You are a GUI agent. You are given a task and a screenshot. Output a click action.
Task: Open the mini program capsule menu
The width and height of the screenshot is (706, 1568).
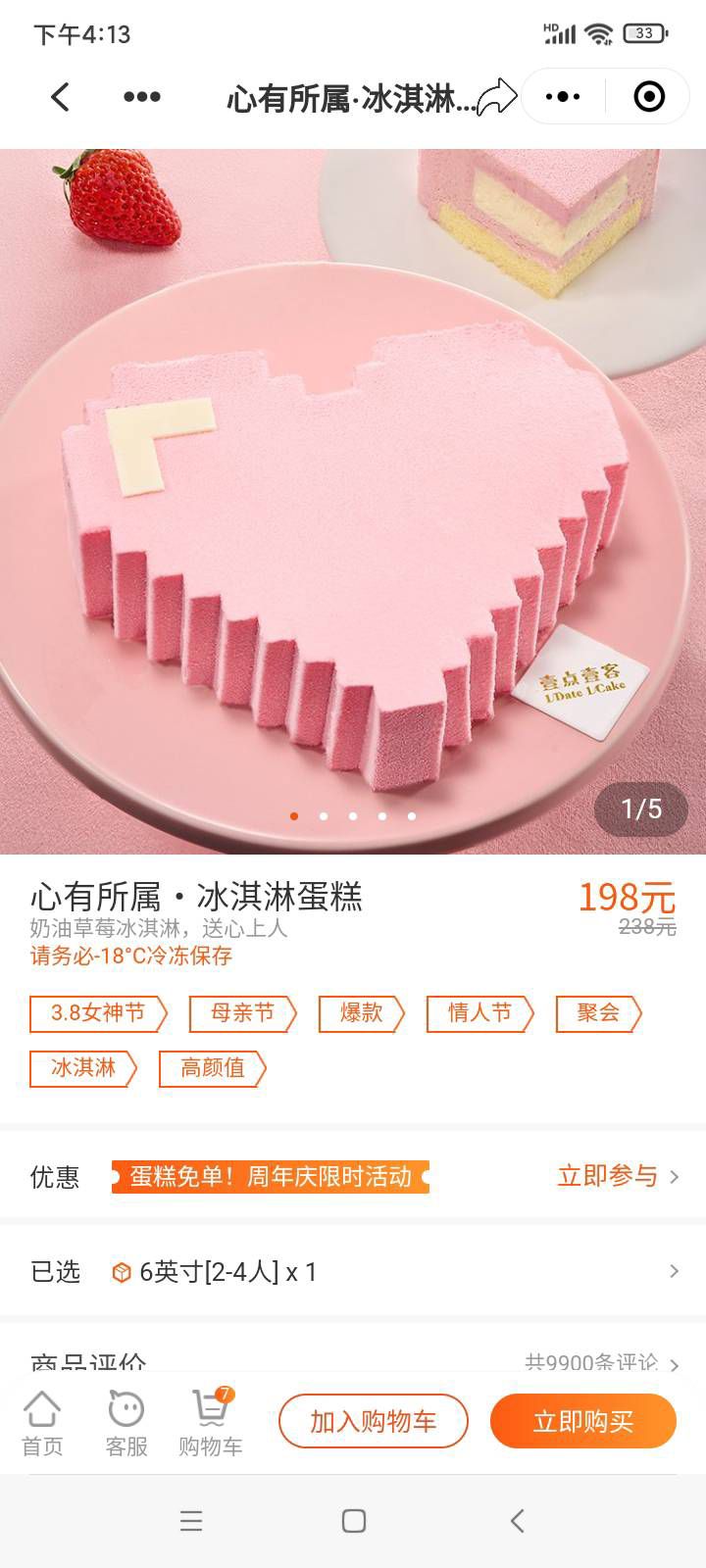tap(563, 96)
